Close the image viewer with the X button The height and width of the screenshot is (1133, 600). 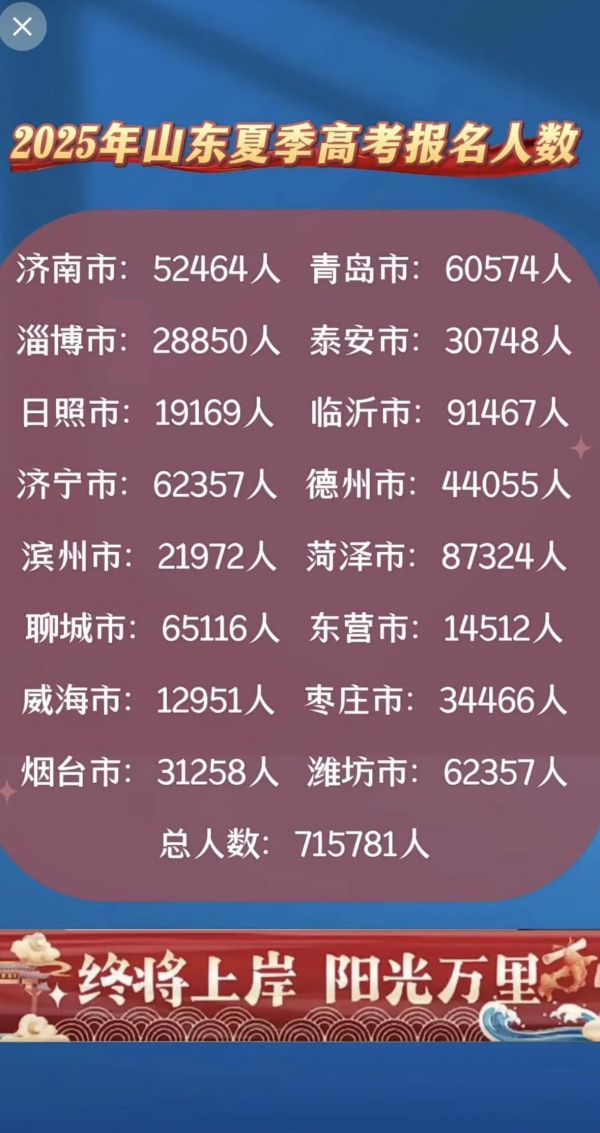coord(22,27)
